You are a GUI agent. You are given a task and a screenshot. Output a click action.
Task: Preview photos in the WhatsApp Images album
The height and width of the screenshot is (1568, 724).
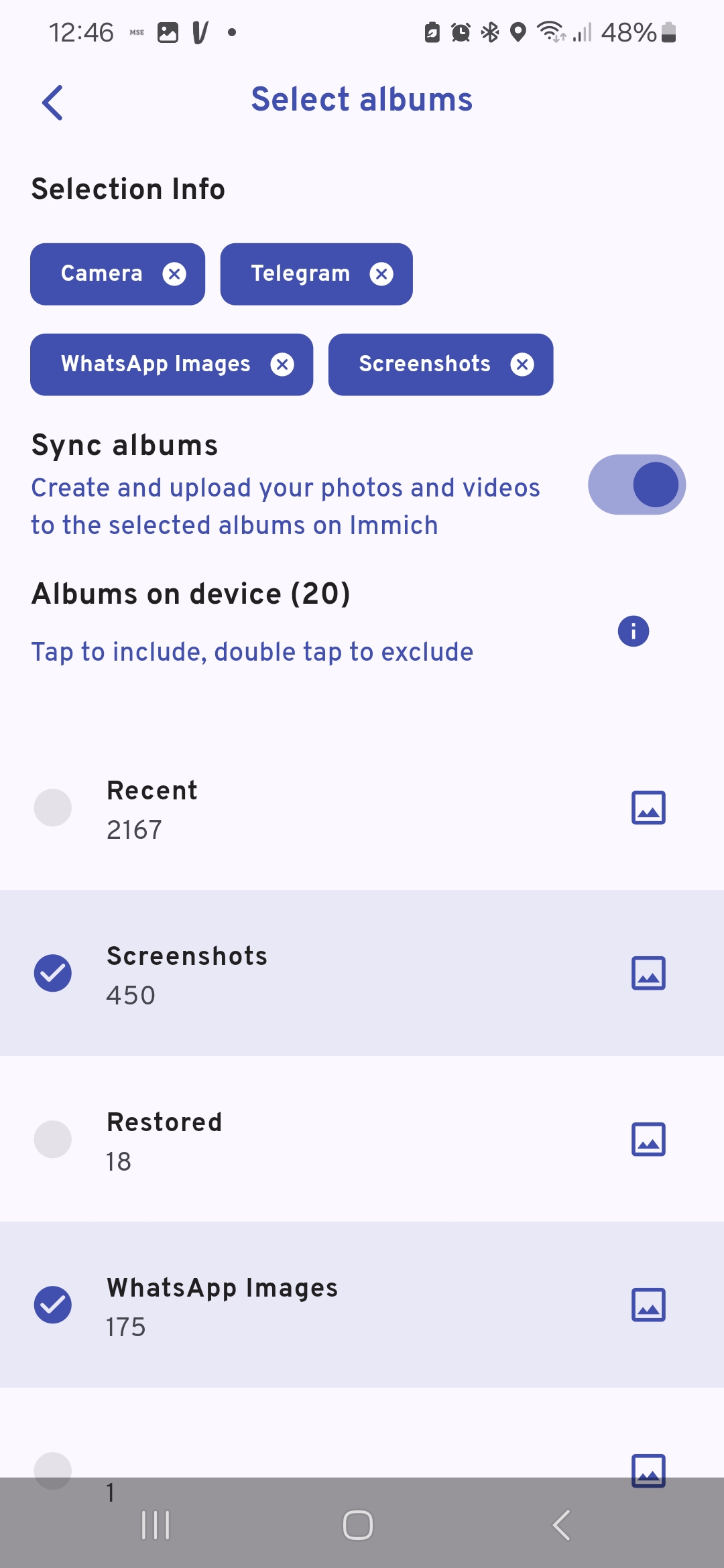pos(648,1305)
